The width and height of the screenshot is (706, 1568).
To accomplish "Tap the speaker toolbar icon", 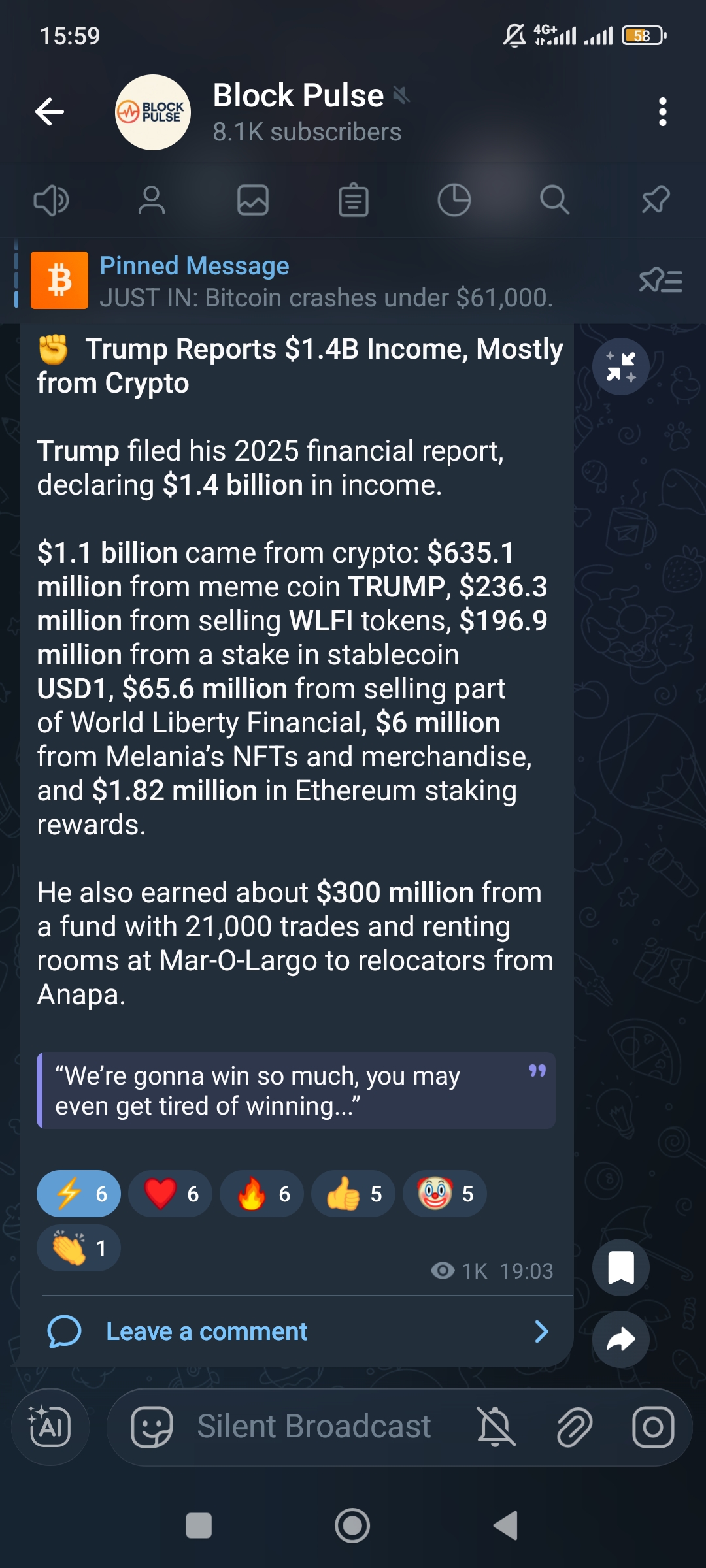I will 51,200.
